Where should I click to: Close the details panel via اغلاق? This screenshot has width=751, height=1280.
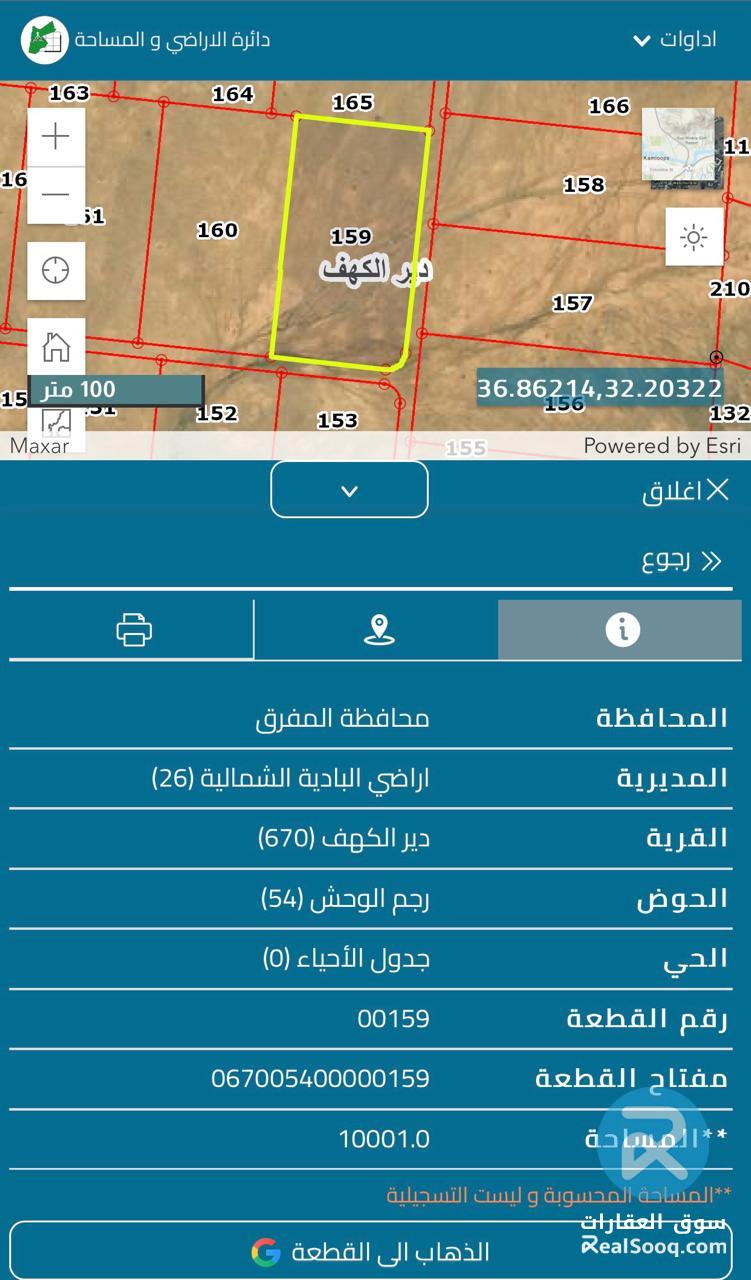click(686, 490)
